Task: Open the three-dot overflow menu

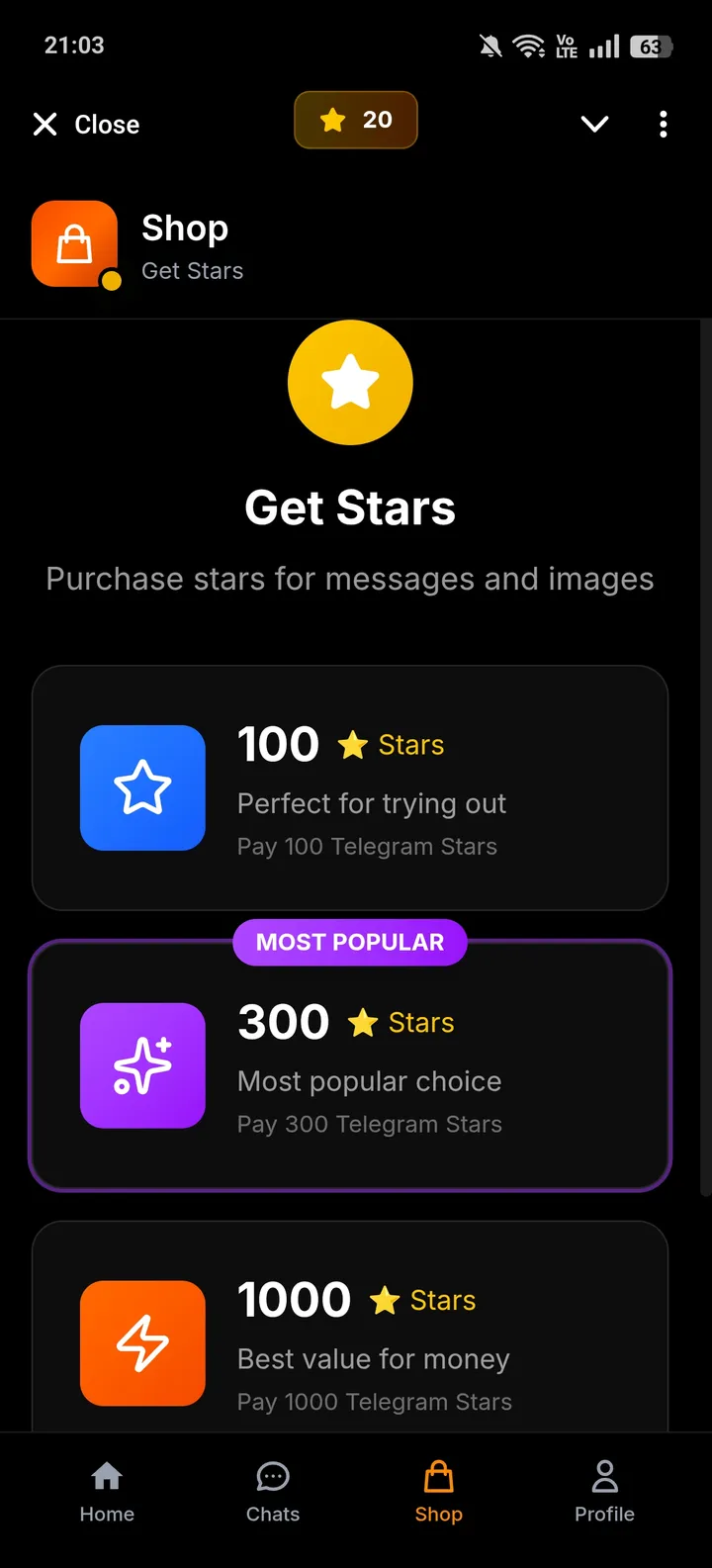Action: 663,124
